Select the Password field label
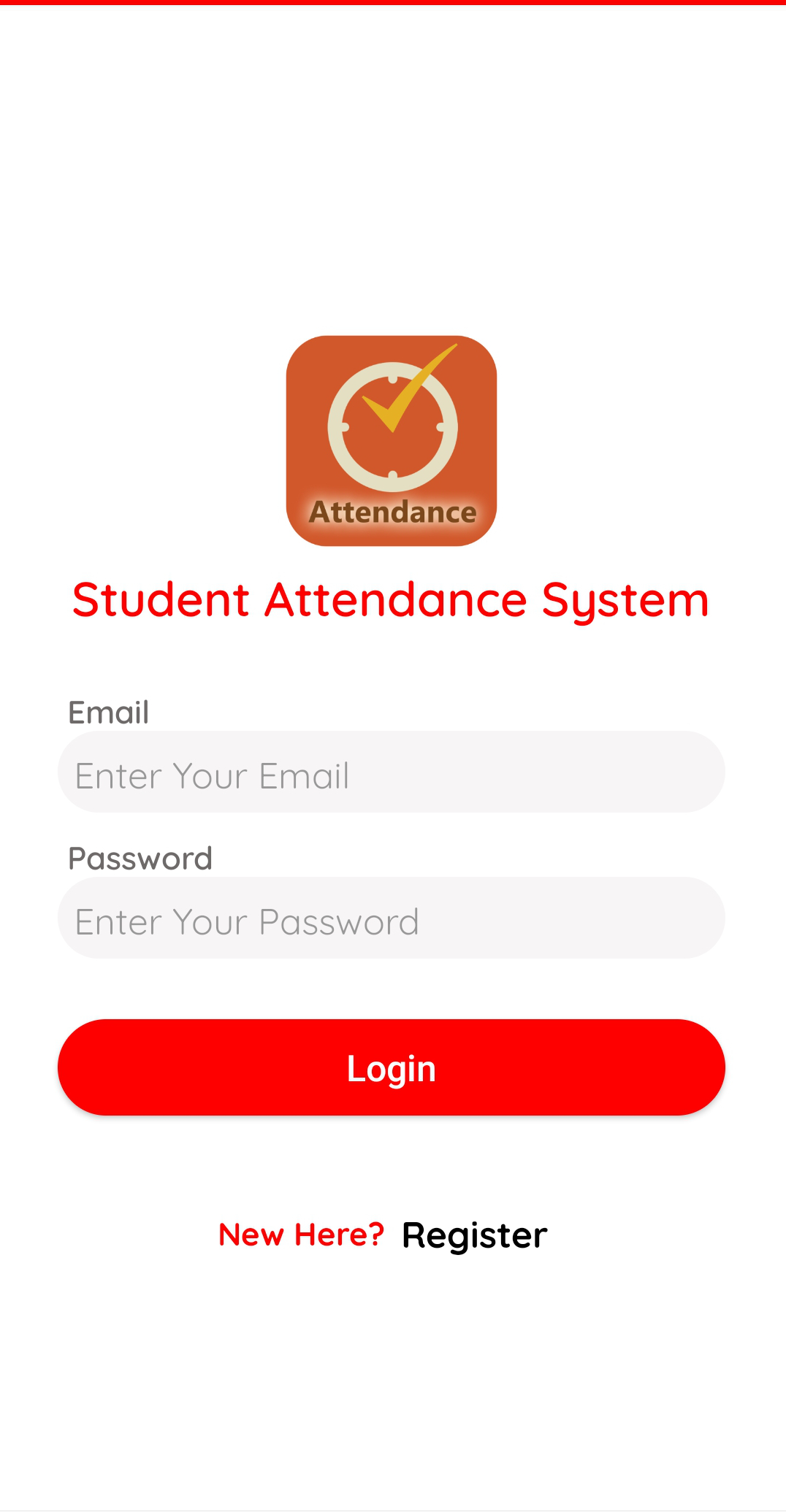 (140, 858)
